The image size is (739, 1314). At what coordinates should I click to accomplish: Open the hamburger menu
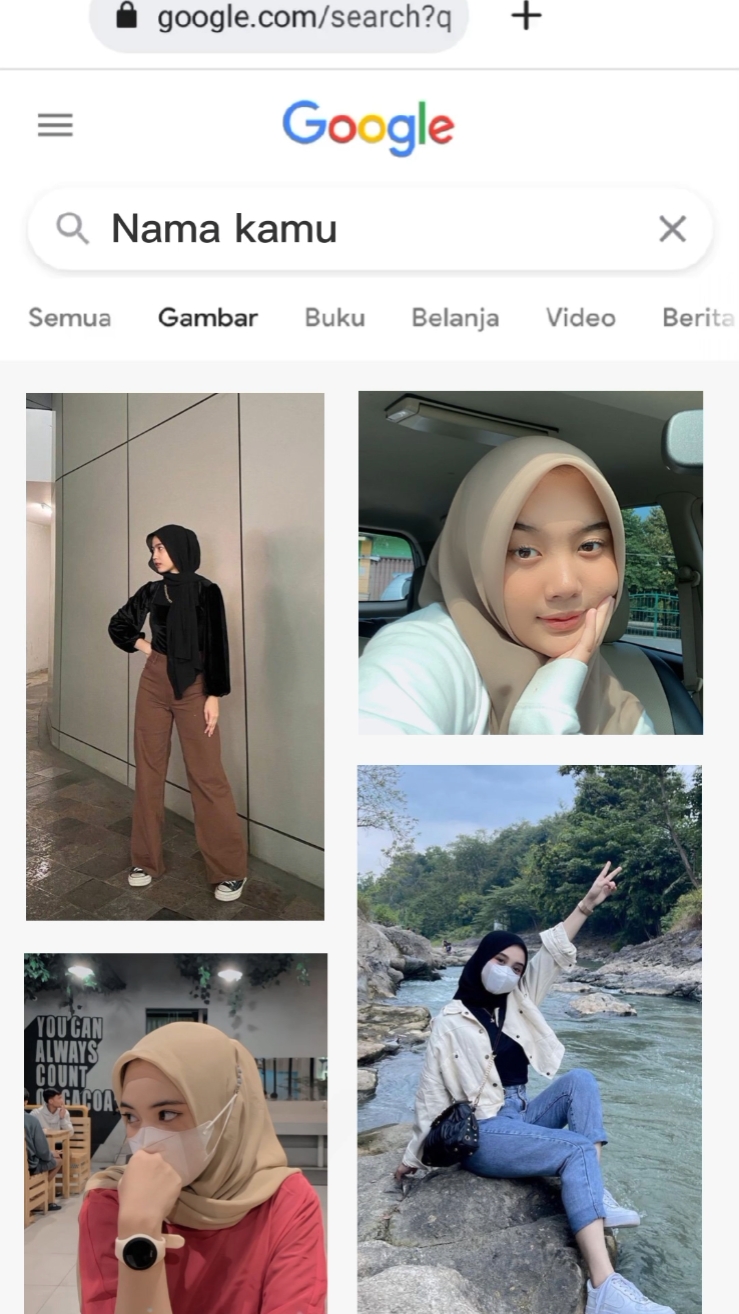55,125
